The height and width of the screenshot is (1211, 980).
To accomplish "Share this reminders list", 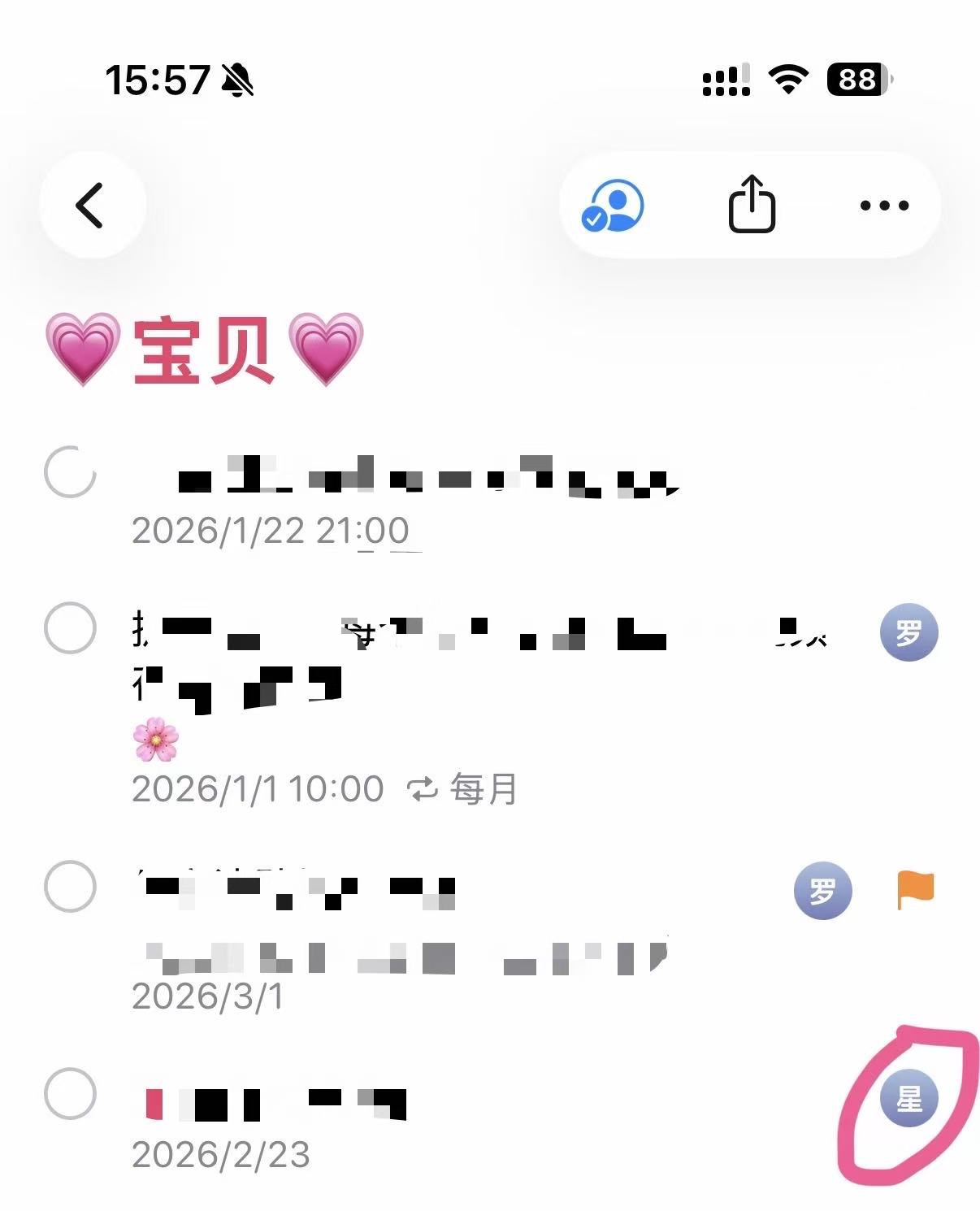I will point(752,205).
